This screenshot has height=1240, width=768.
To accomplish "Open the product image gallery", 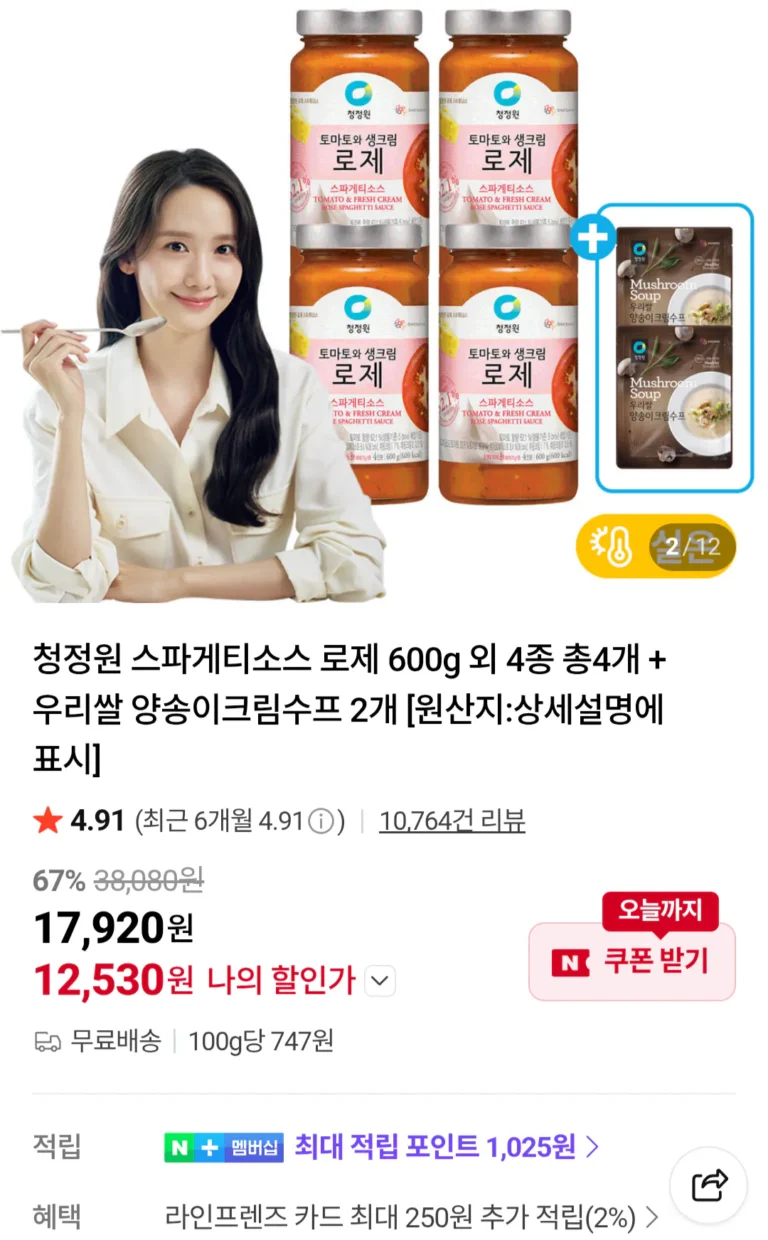I will pyautogui.click(x=384, y=300).
